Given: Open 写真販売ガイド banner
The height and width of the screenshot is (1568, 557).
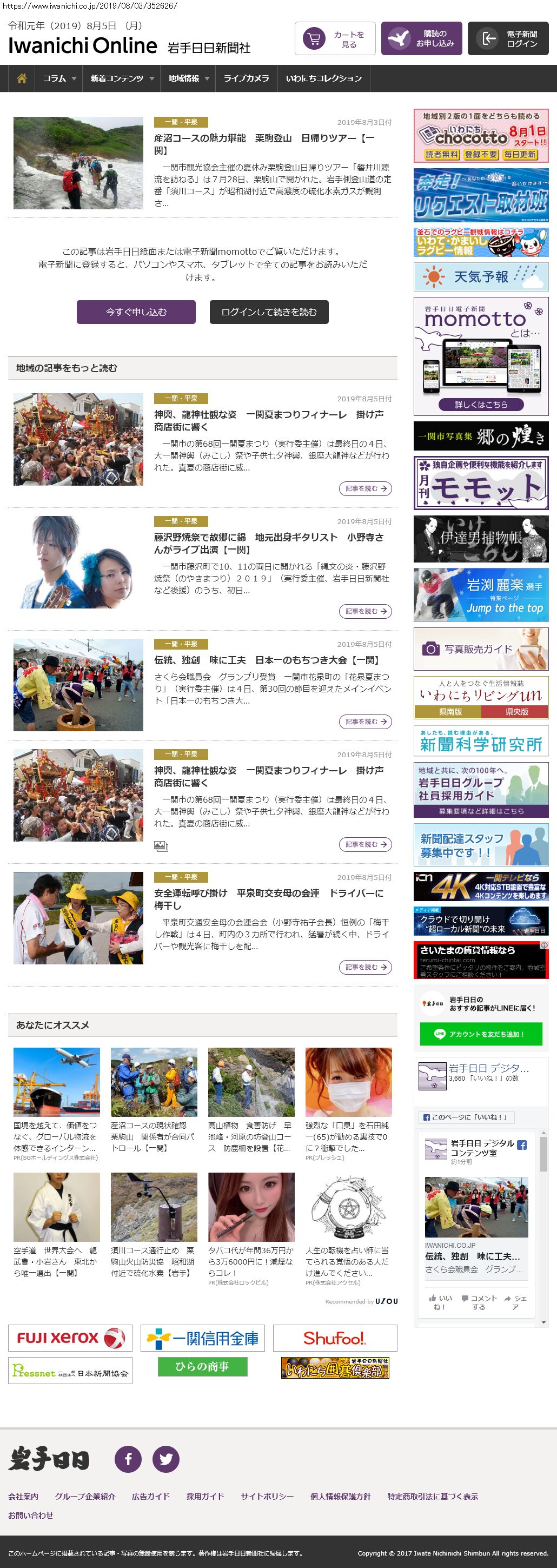Looking at the screenshot, I should coord(480,649).
